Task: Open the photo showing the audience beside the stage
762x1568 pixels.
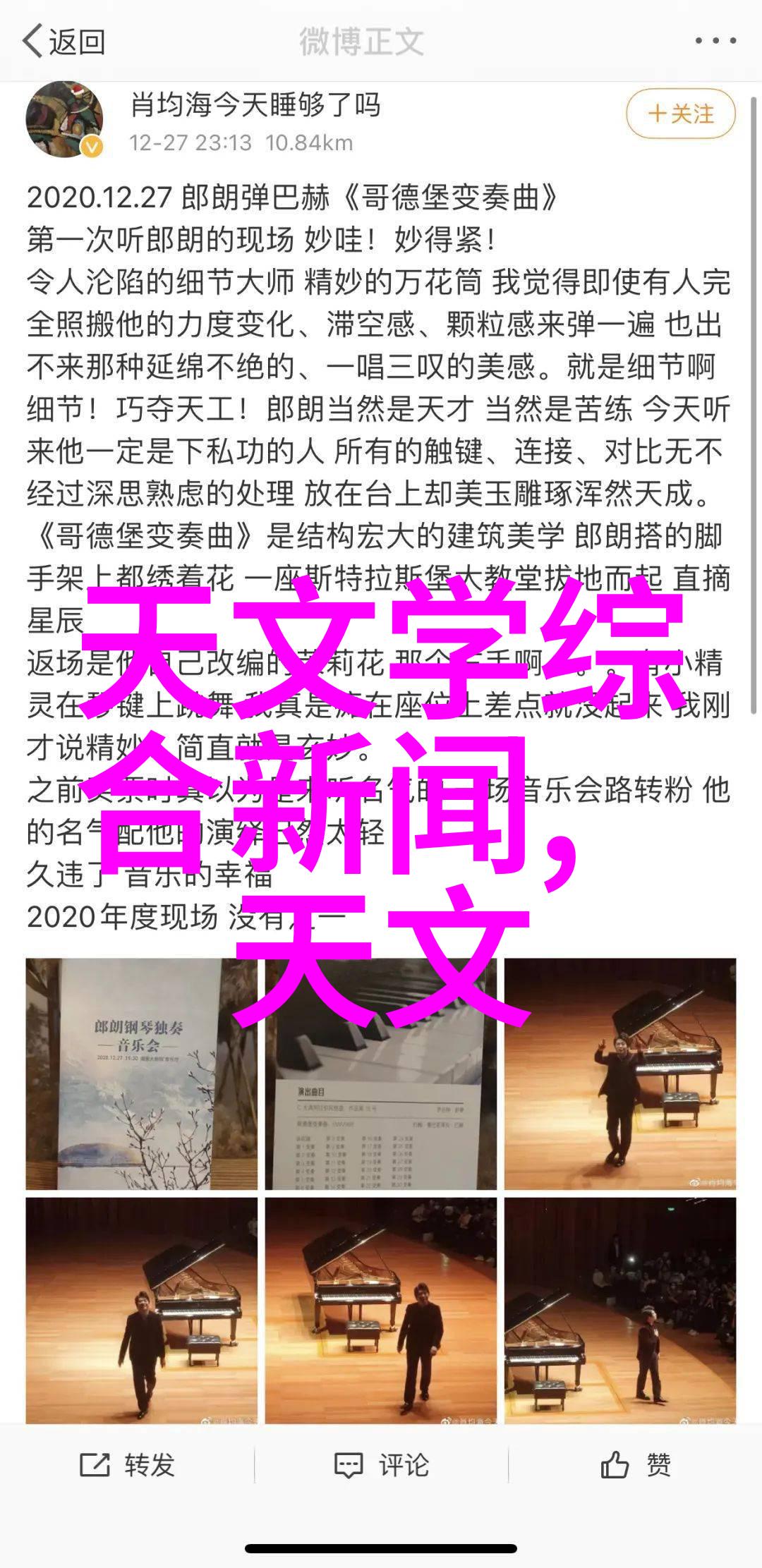Action: click(620, 1312)
